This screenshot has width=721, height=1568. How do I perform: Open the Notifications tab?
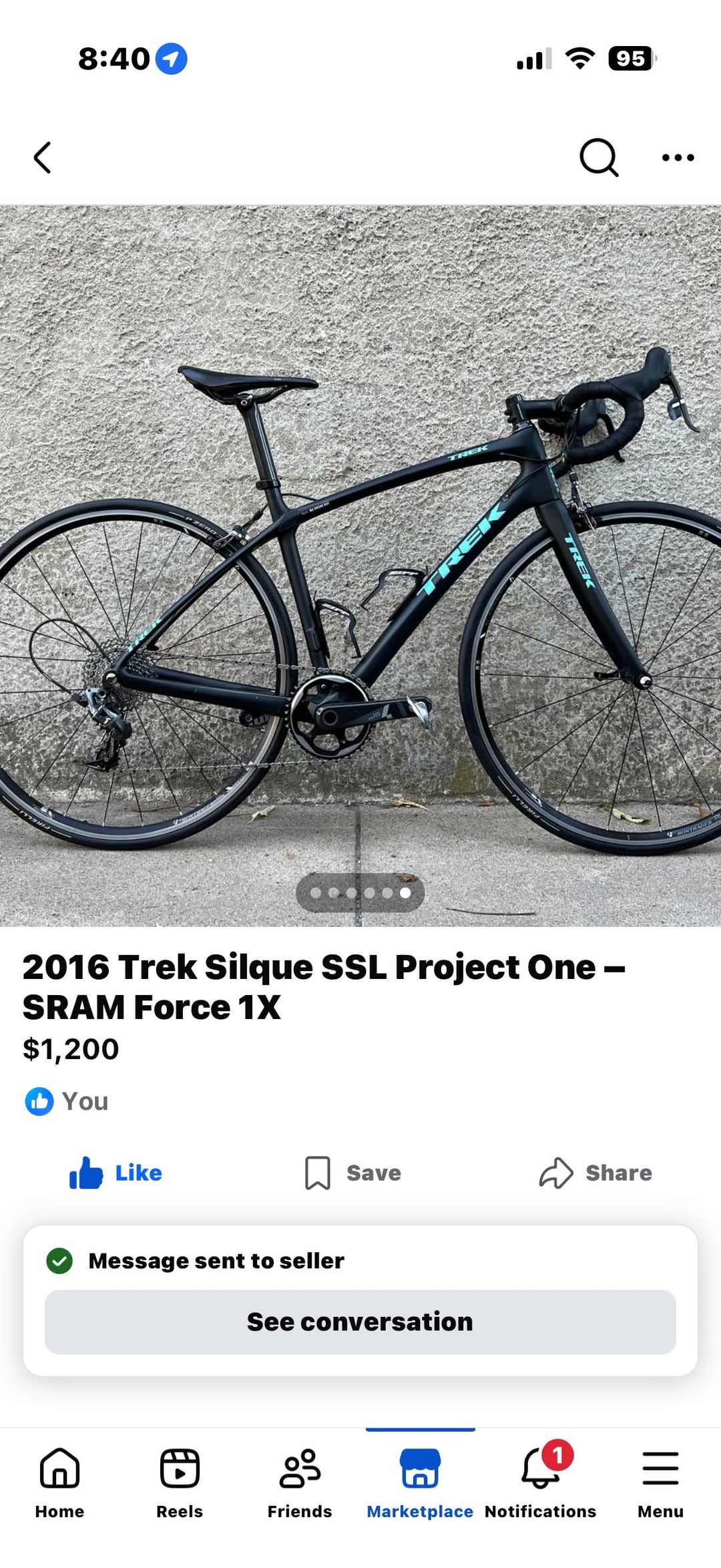pos(540,1483)
